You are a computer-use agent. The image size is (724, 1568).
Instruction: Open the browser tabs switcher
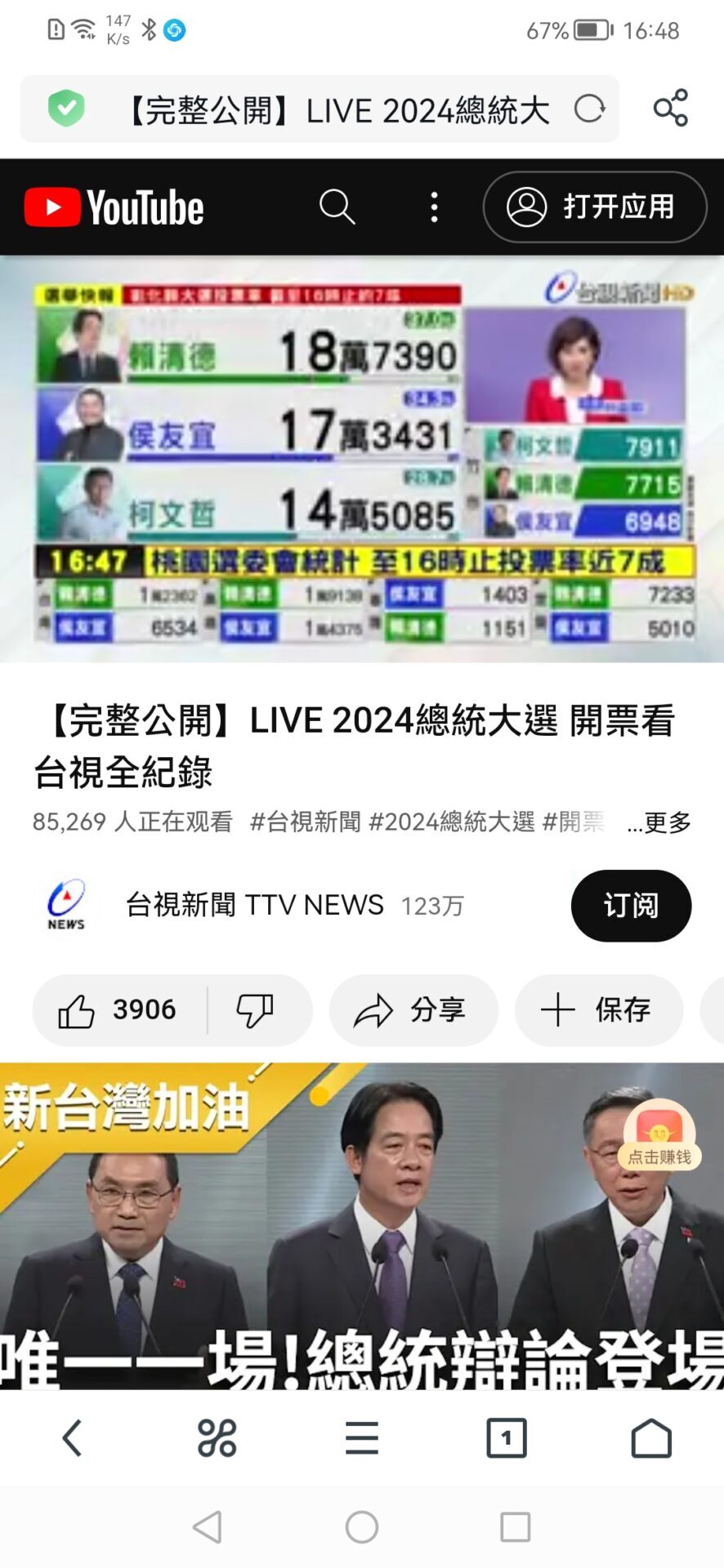(x=506, y=1438)
